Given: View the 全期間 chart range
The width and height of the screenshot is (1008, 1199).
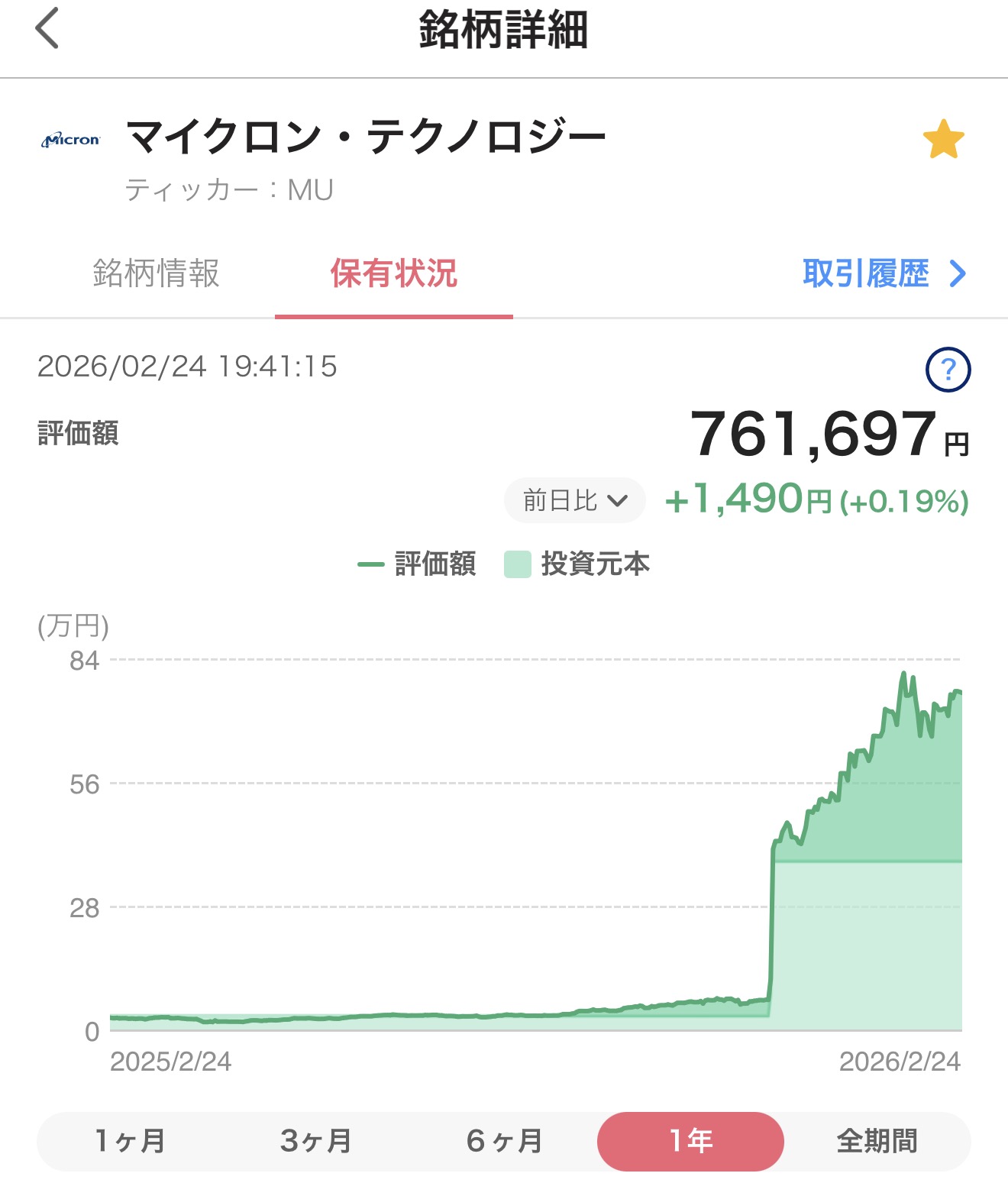Looking at the screenshot, I should pyautogui.click(x=877, y=1141).
